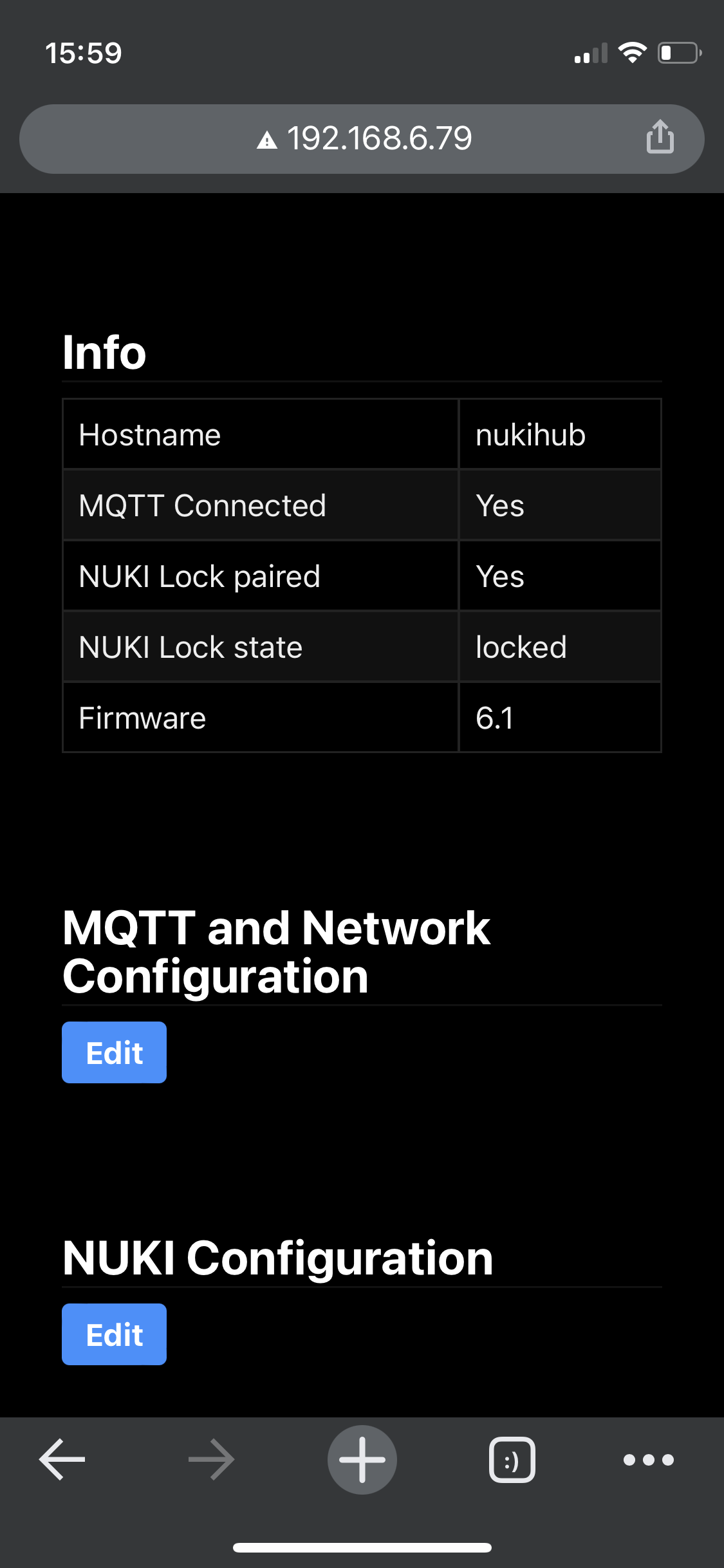The height and width of the screenshot is (1568, 724).
Task: Edit MQTT and Network Configuration
Action: (114, 1052)
